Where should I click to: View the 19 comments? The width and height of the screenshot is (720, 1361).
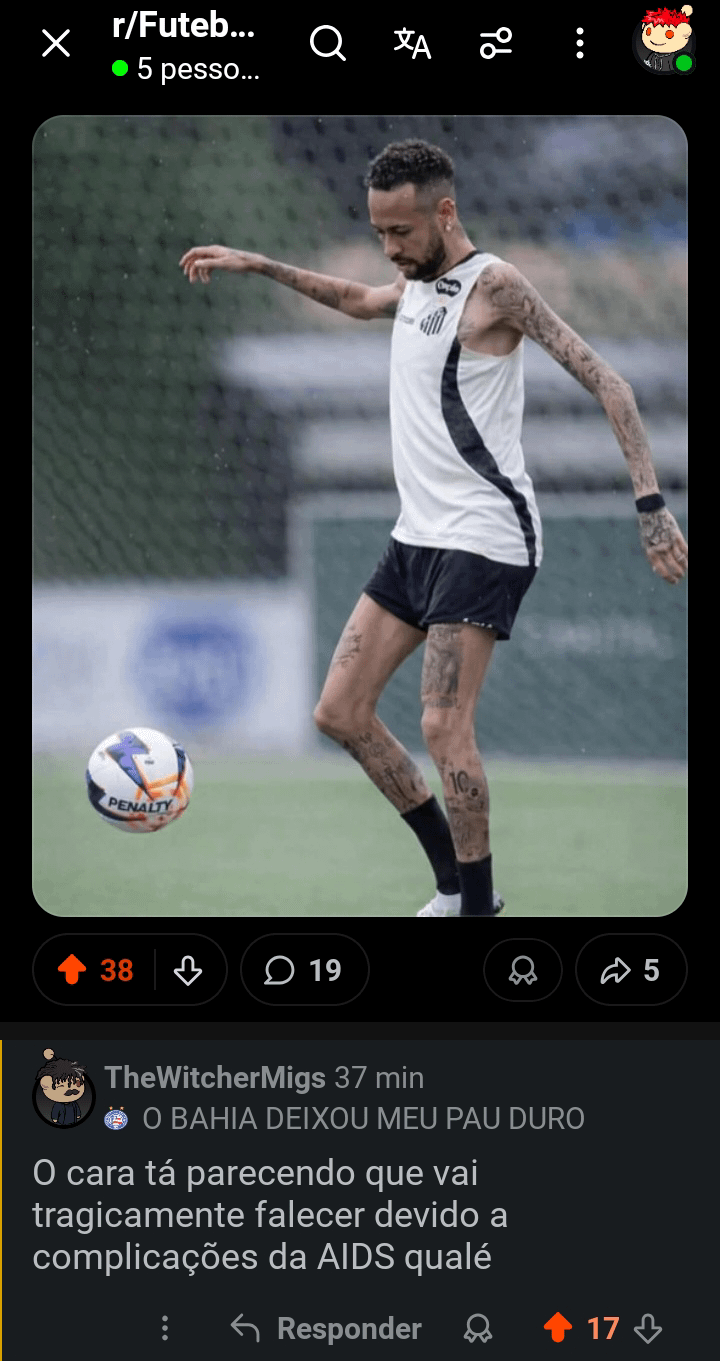pos(304,970)
